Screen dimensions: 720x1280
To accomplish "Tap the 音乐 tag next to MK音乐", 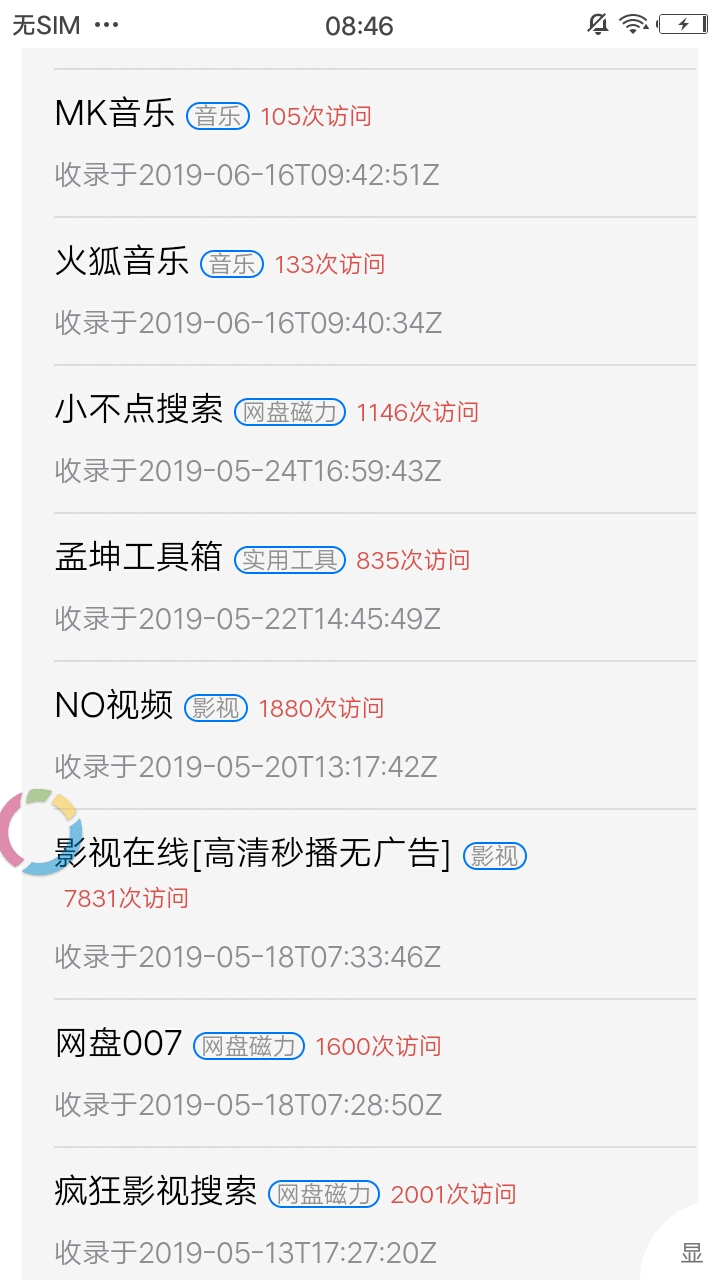I will point(218,116).
